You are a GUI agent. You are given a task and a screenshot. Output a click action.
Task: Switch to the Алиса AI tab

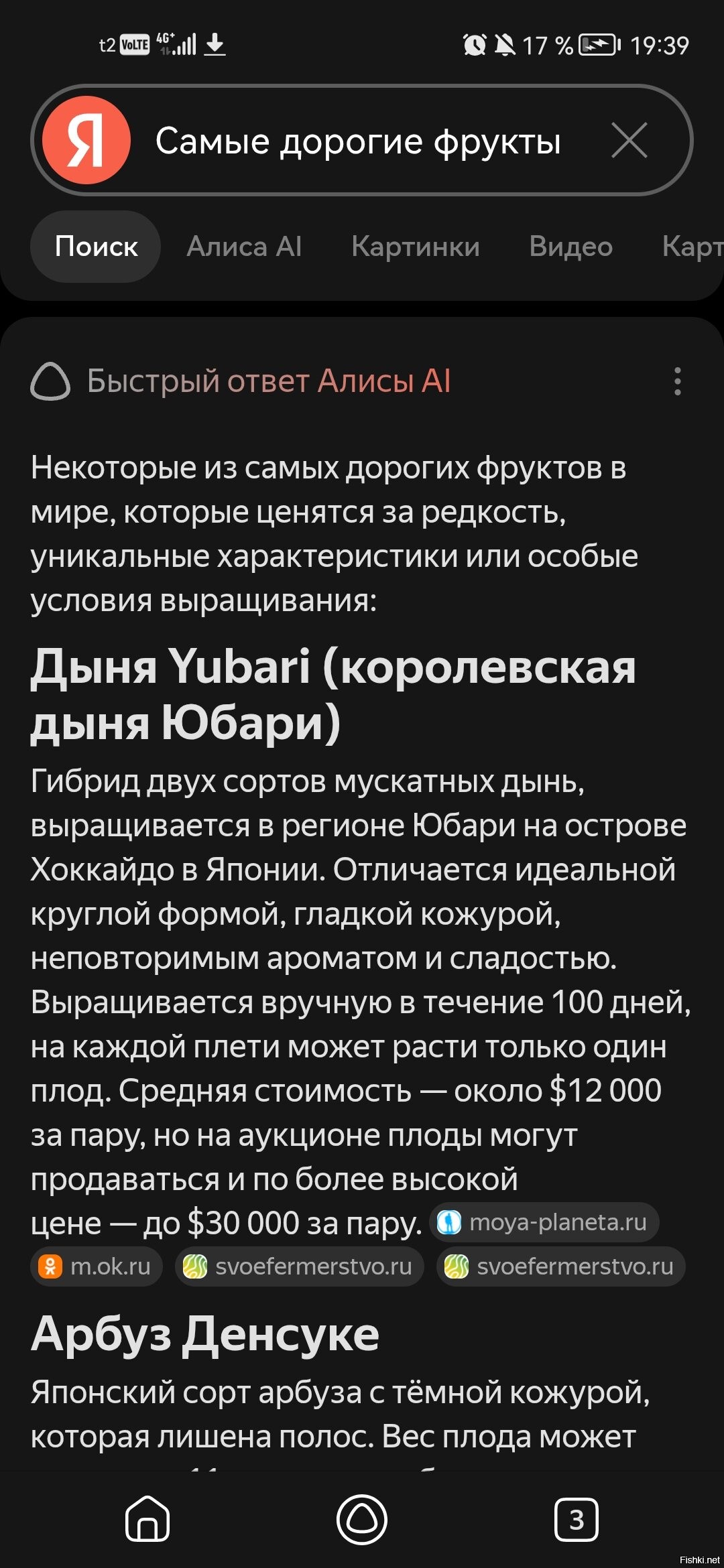(x=244, y=247)
